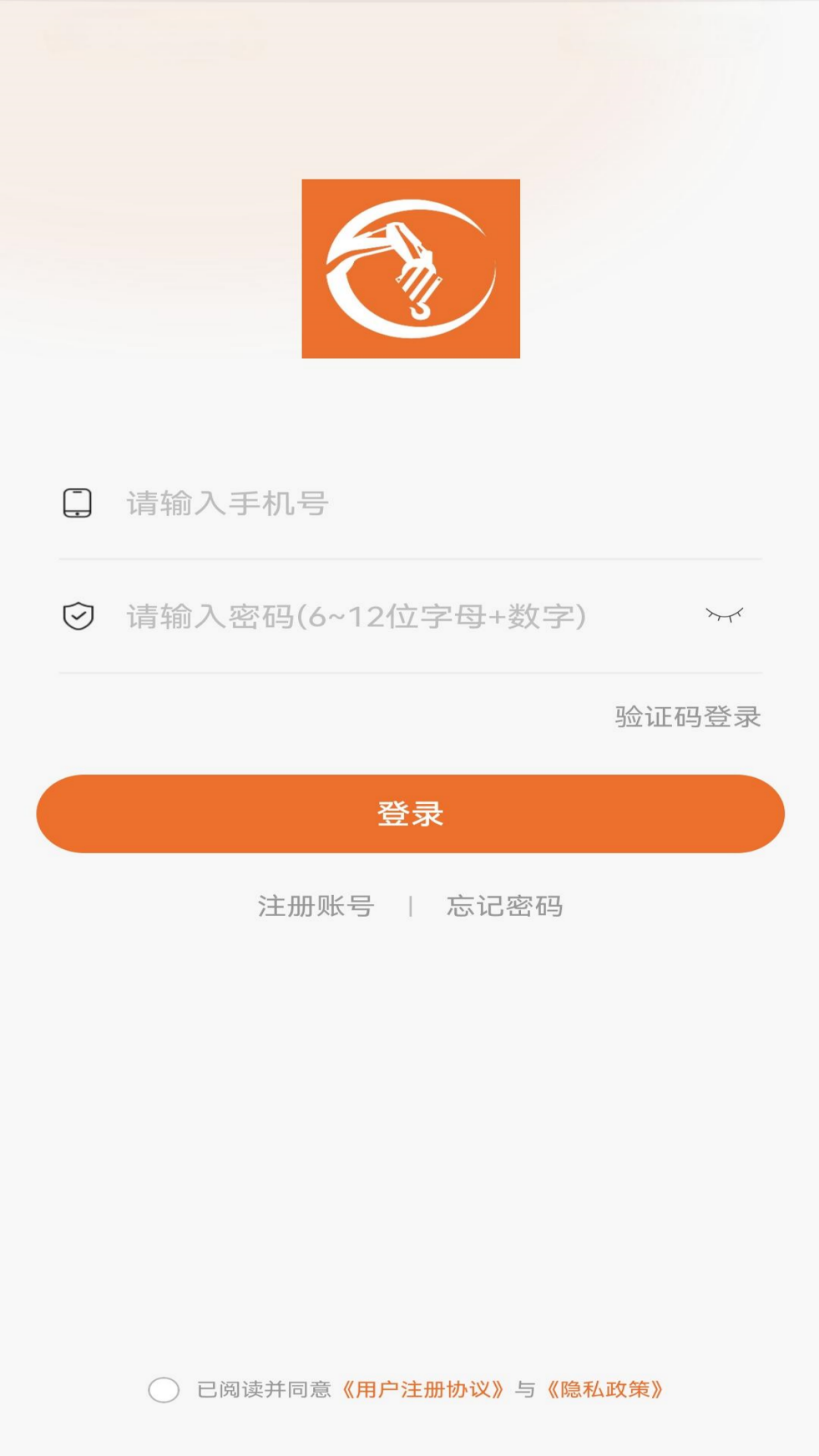Click the phone icon beside the mobile number field
Image resolution: width=819 pixels, height=1456 pixels.
pos(77,501)
